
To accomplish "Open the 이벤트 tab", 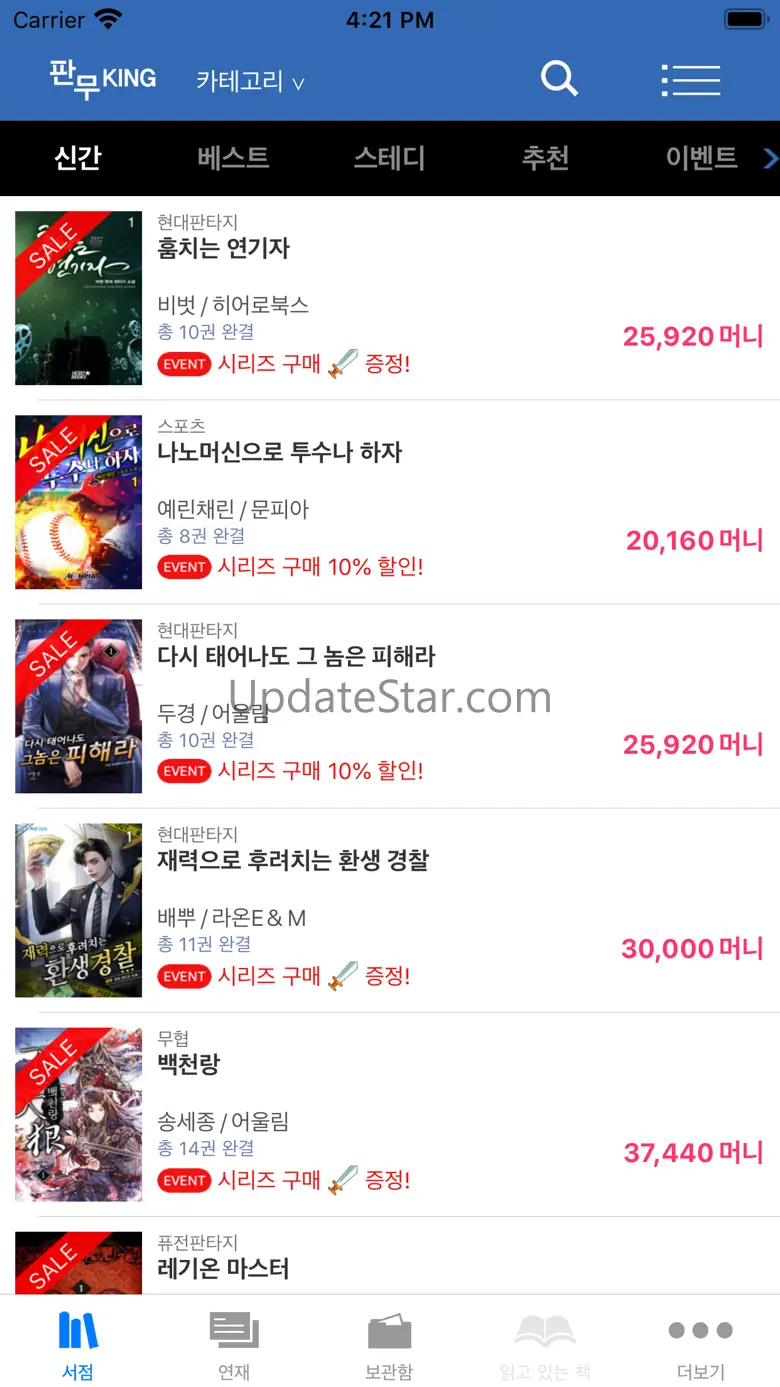I will (701, 157).
